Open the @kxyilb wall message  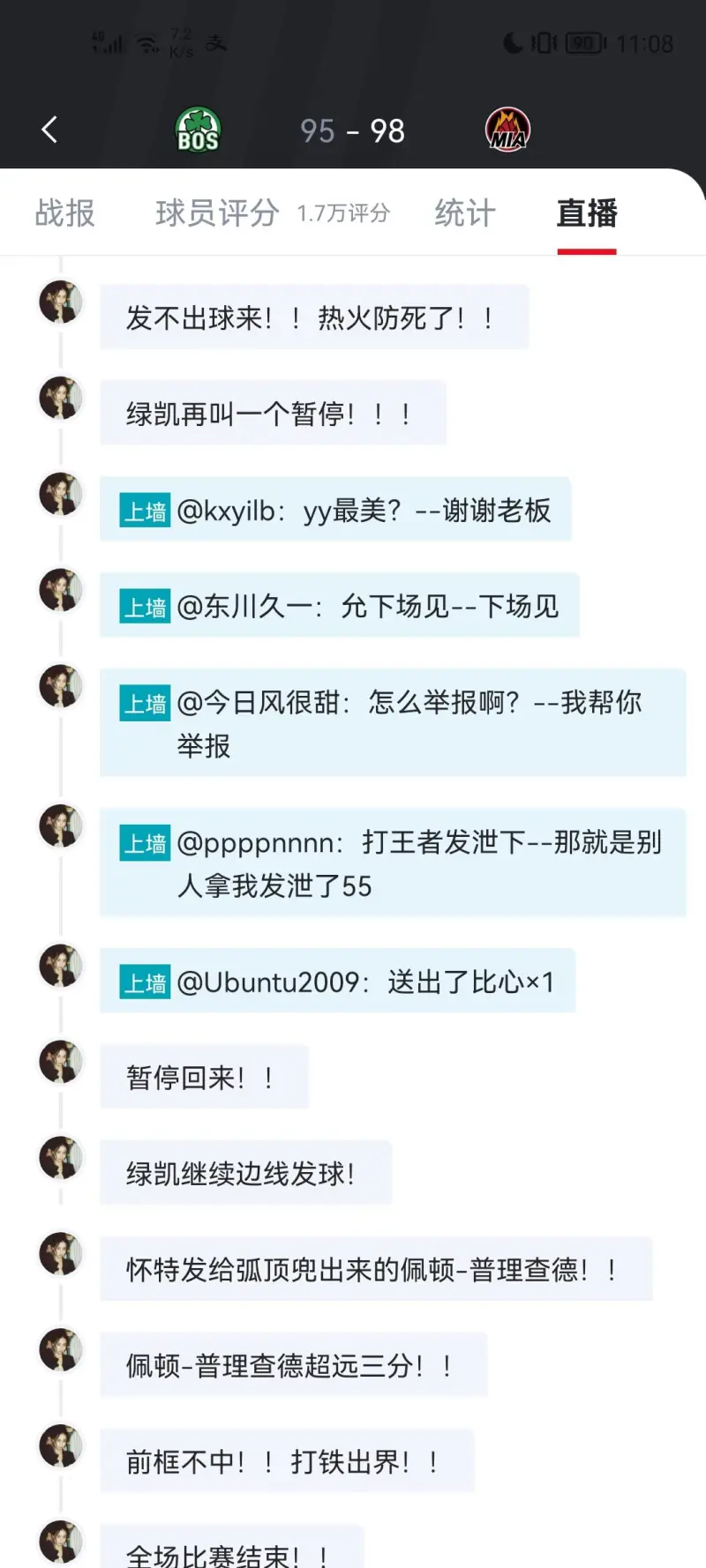click(335, 510)
